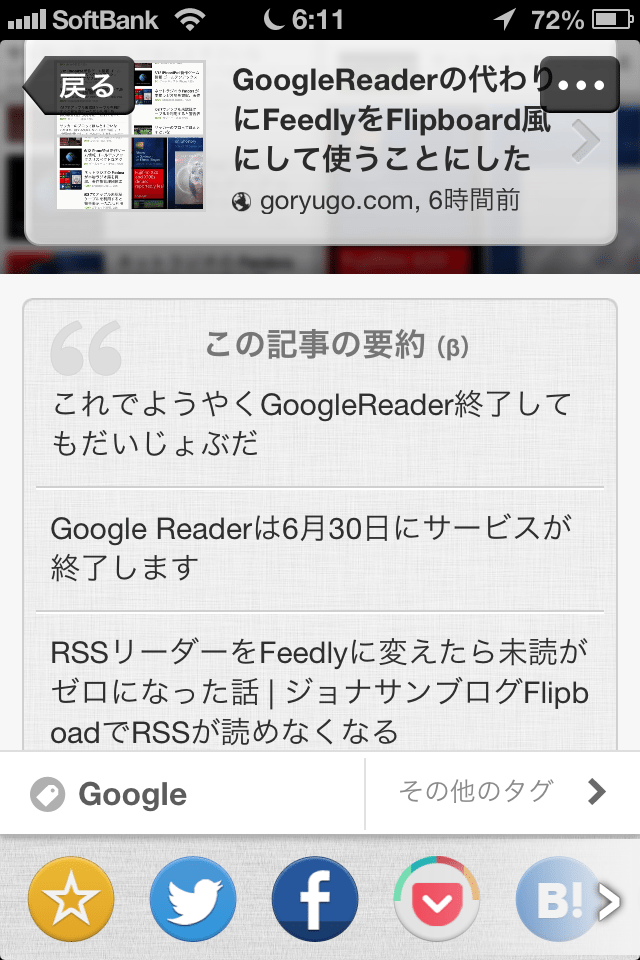Image resolution: width=640 pixels, height=960 pixels.
Task: Share the article on Twitter
Action: tap(193, 900)
